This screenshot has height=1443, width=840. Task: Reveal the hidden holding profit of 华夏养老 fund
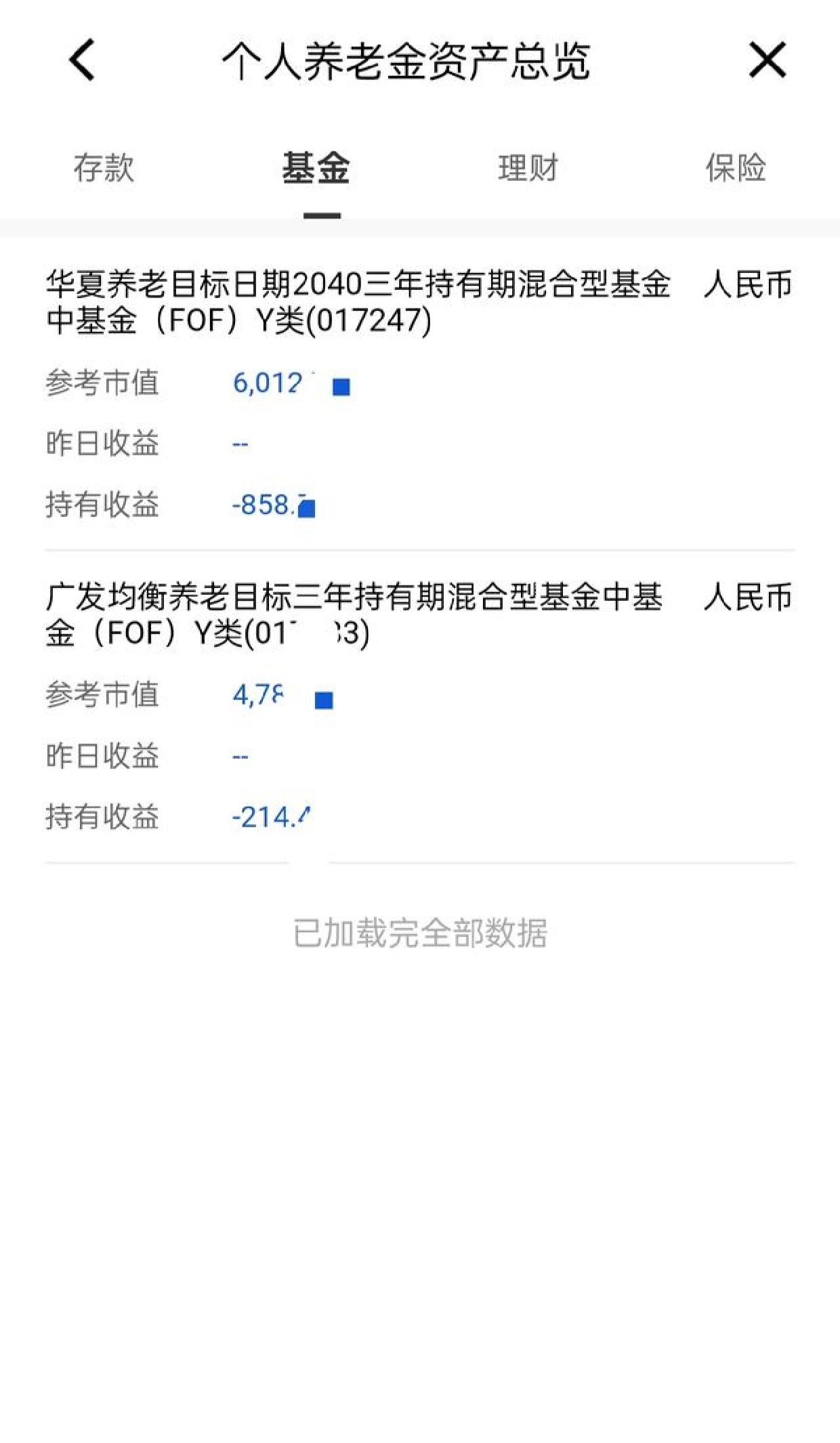306,507
